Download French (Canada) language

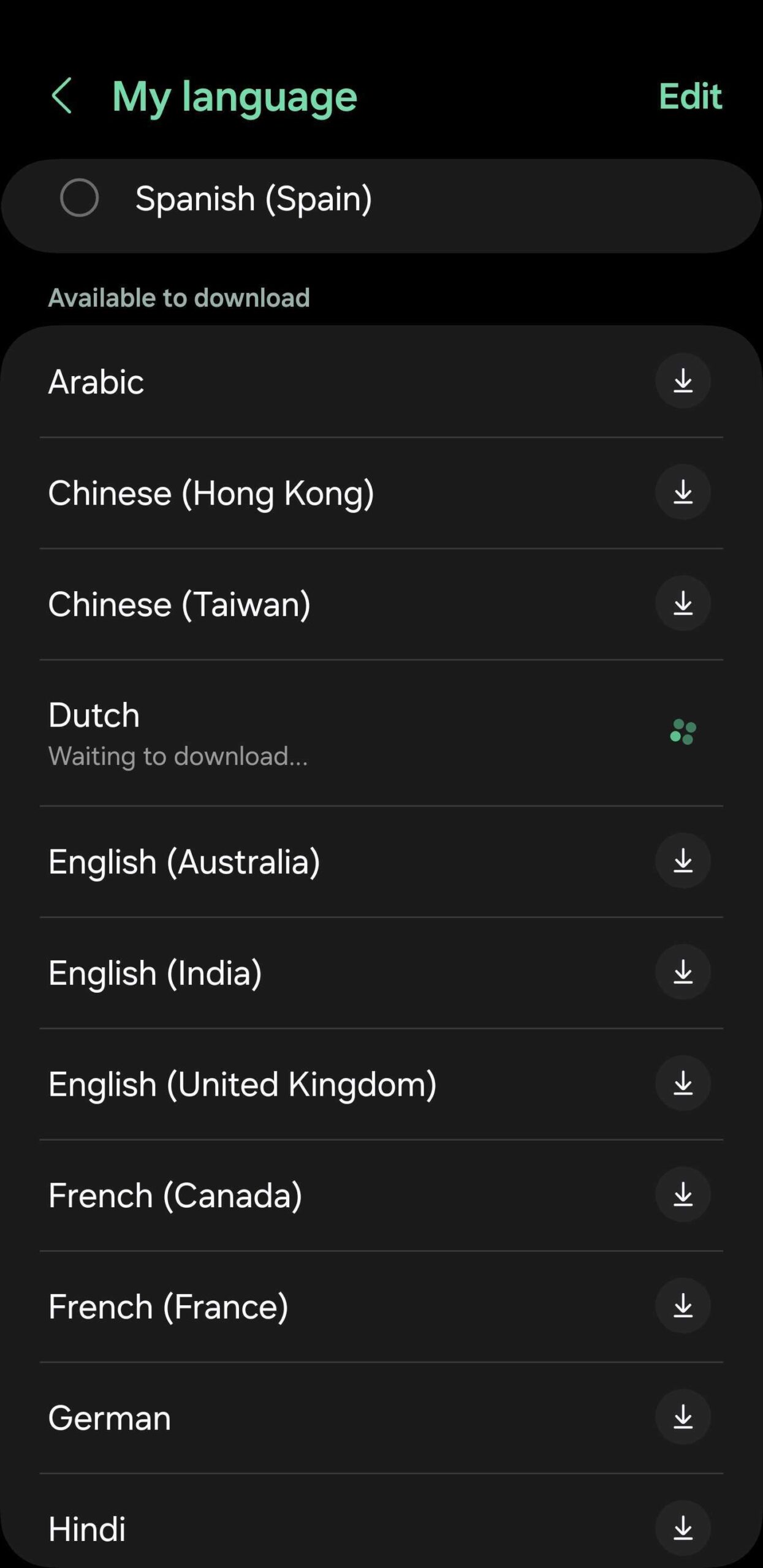coord(683,1195)
